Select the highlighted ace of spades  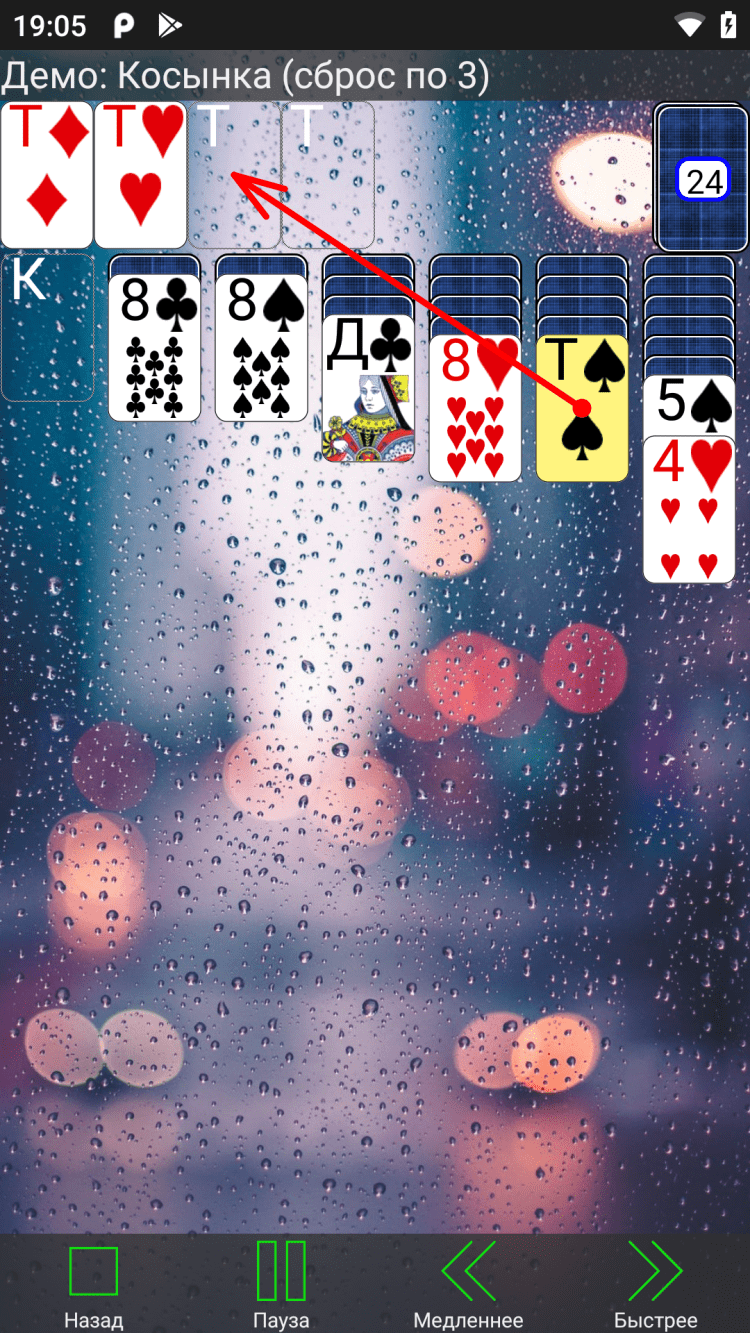(x=582, y=408)
